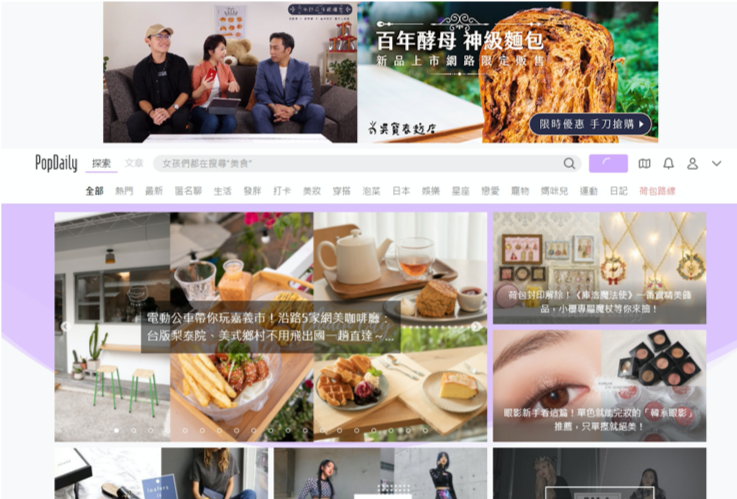
Task: Select the 美妝 category
Action: click(312, 190)
